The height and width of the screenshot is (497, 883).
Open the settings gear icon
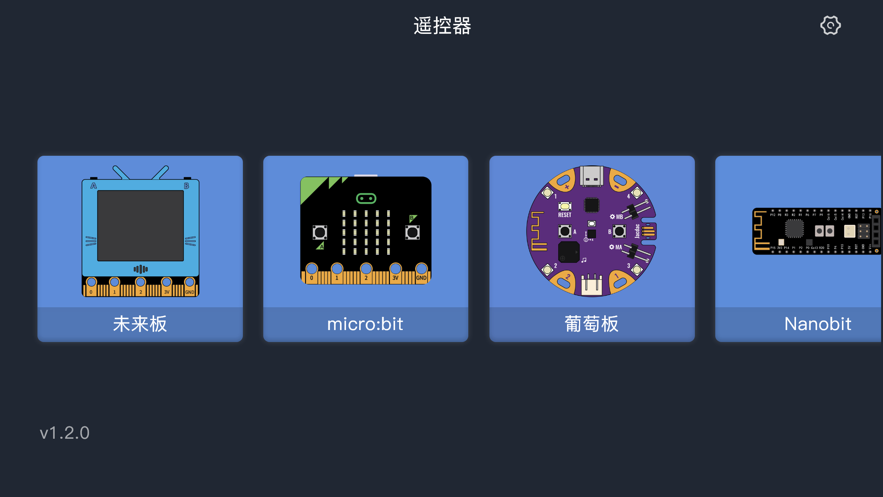(830, 26)
